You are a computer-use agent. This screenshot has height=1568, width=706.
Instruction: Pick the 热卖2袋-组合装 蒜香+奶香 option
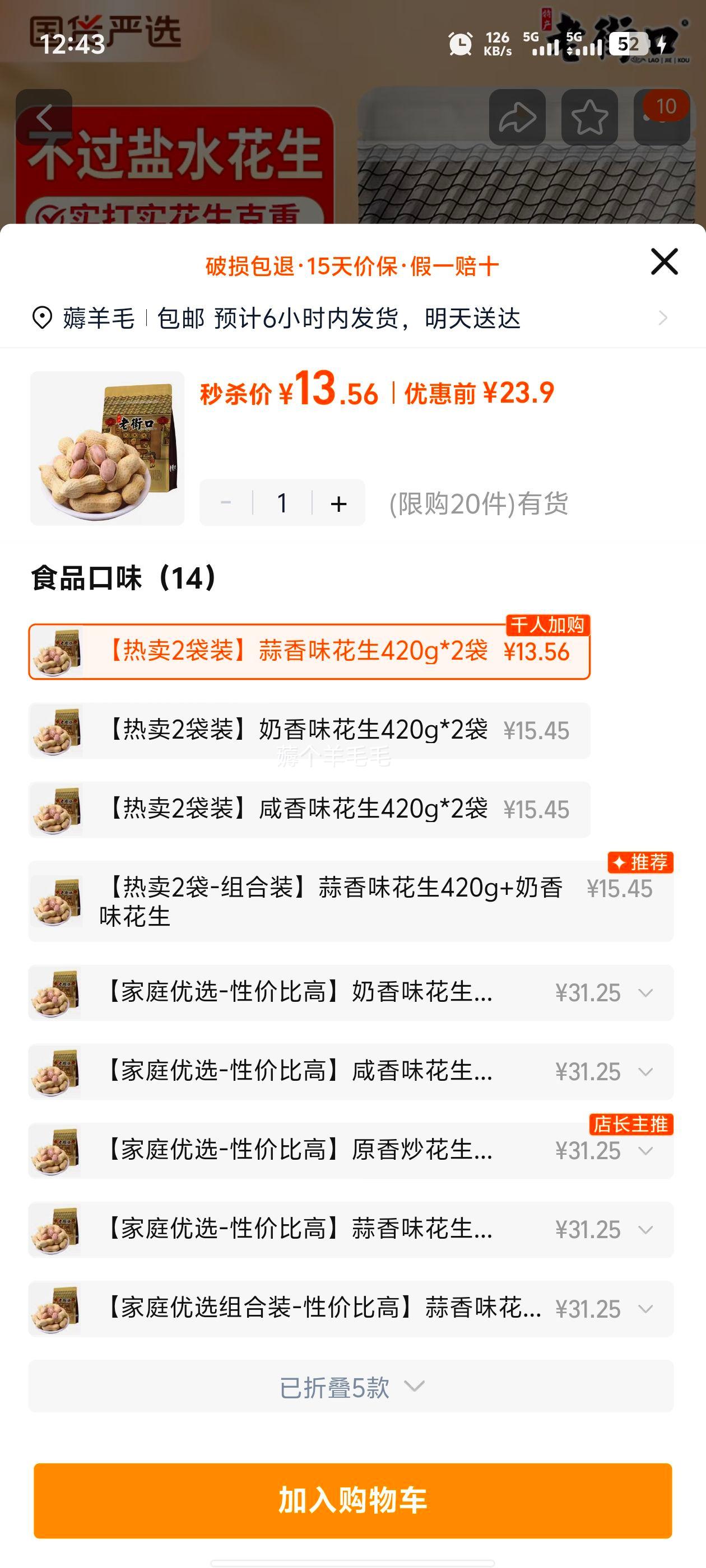pos(350,902)
